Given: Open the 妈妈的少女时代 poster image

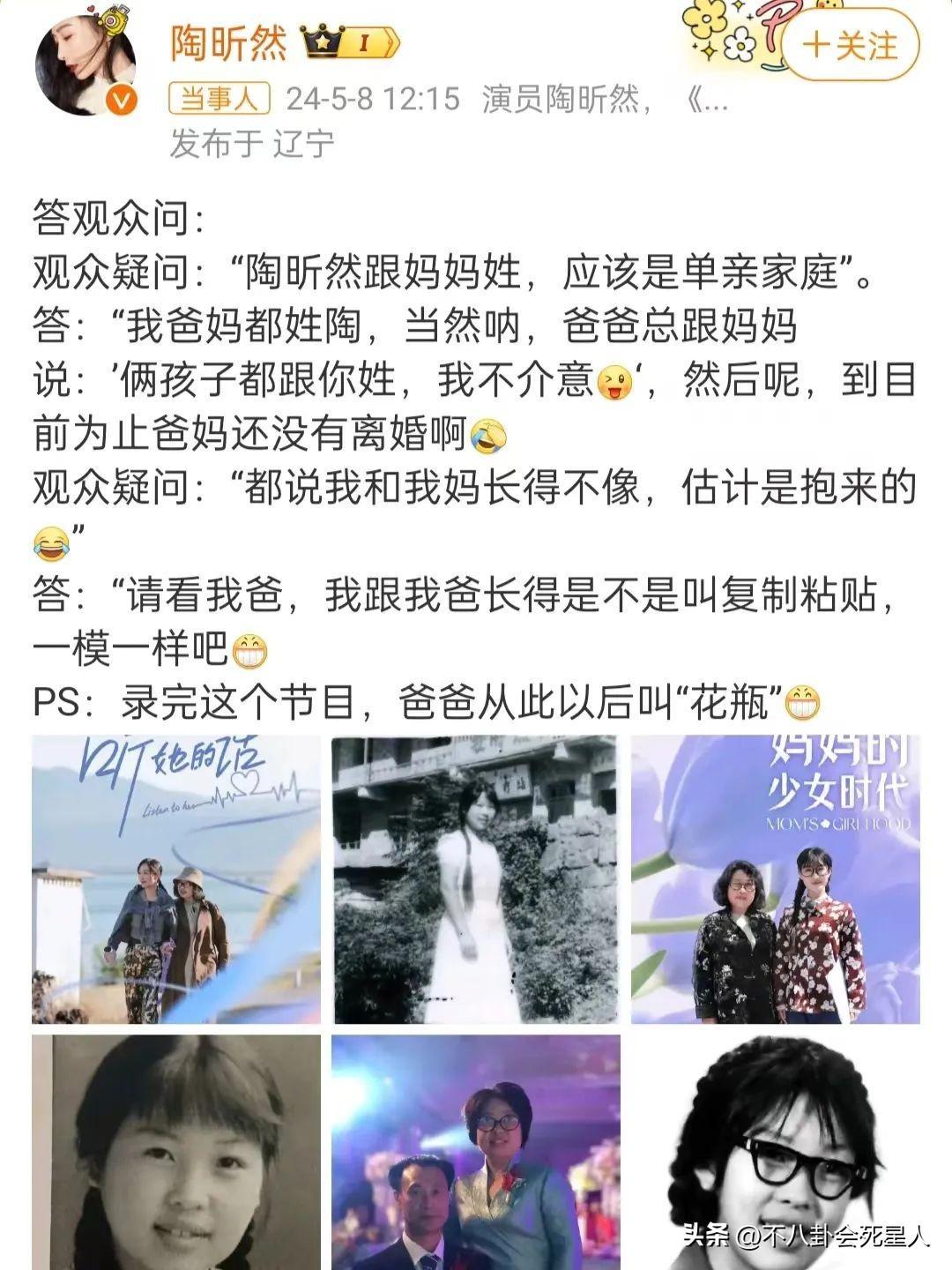Looking at the screenshot, I should 776,879.
